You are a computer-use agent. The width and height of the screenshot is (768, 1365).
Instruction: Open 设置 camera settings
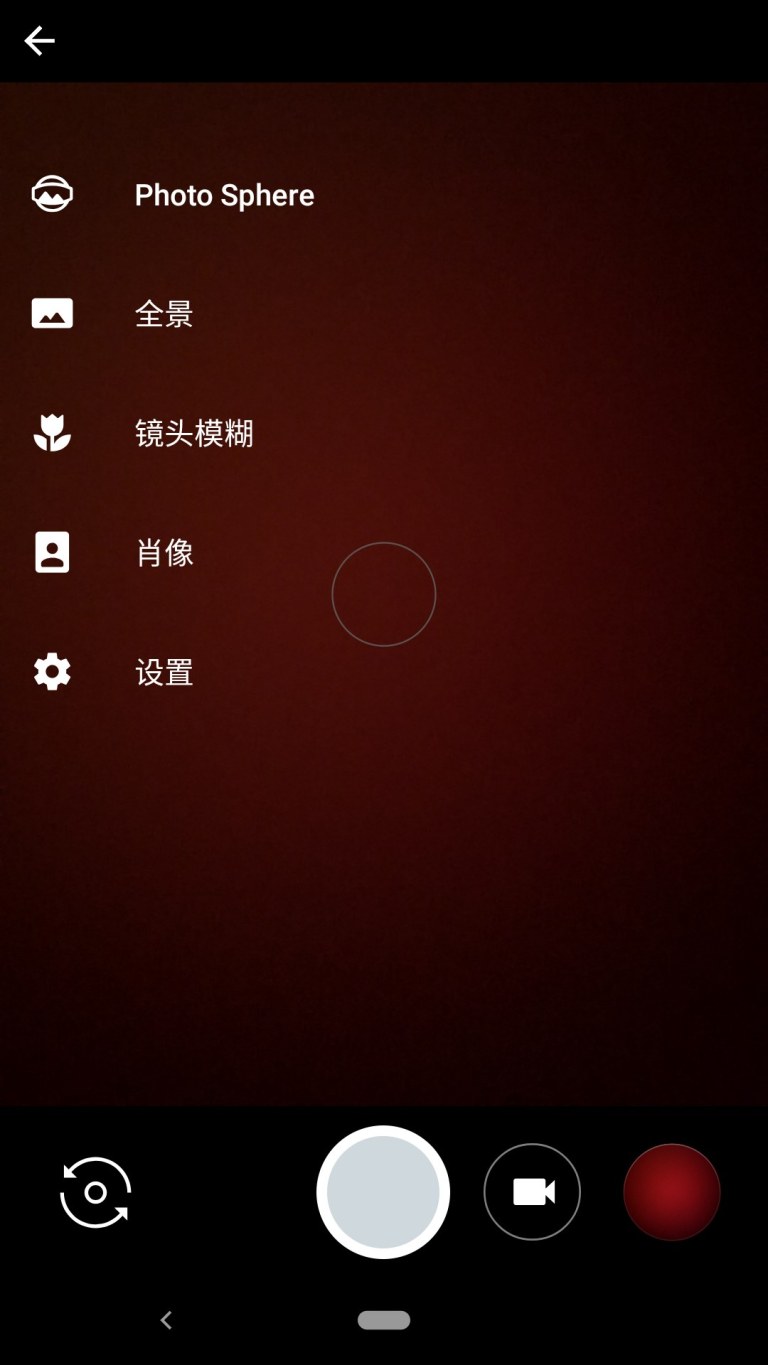pyautogui.click(x=164, y=672)
